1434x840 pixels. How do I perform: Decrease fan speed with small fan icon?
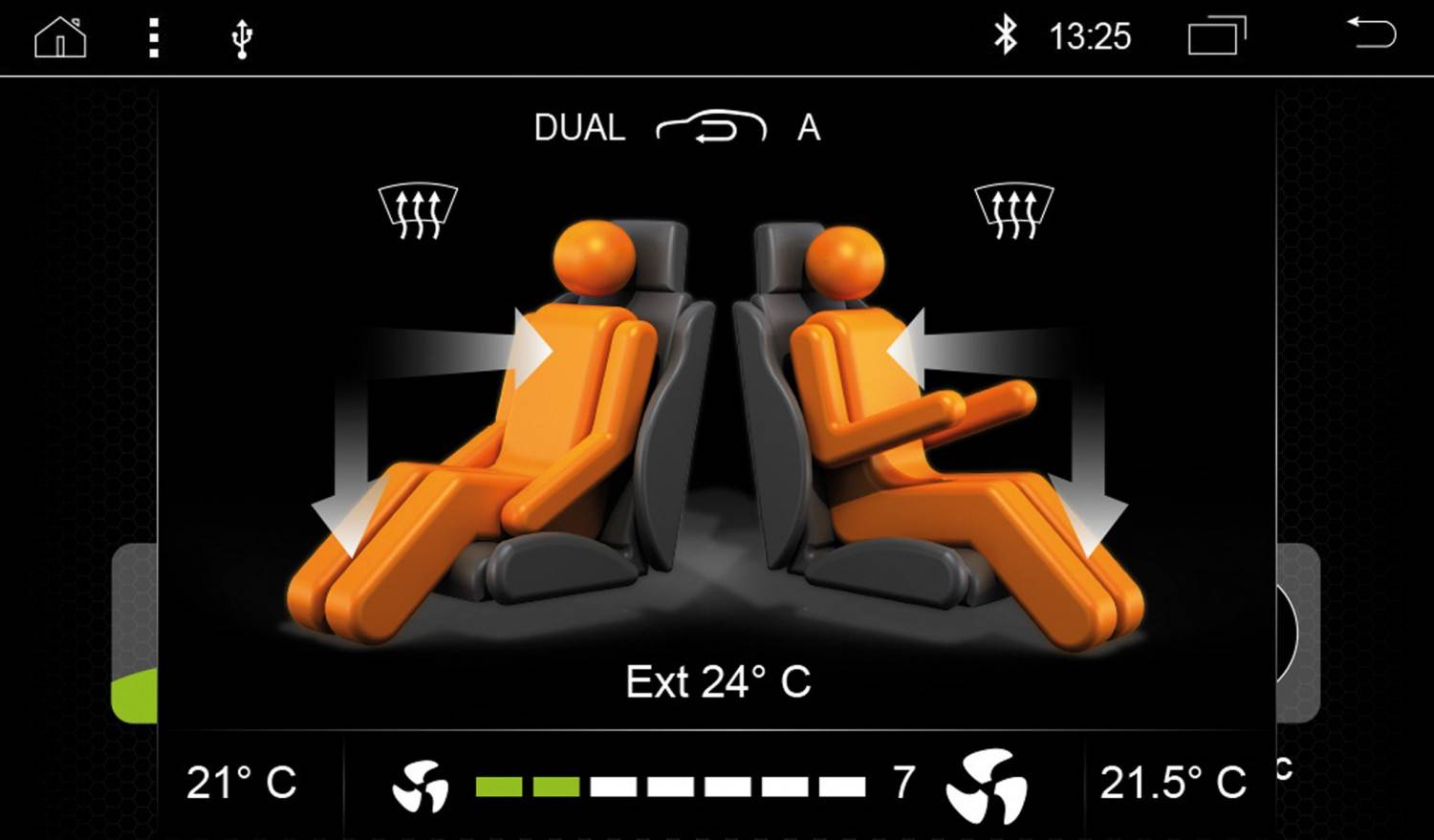[421, 786]
